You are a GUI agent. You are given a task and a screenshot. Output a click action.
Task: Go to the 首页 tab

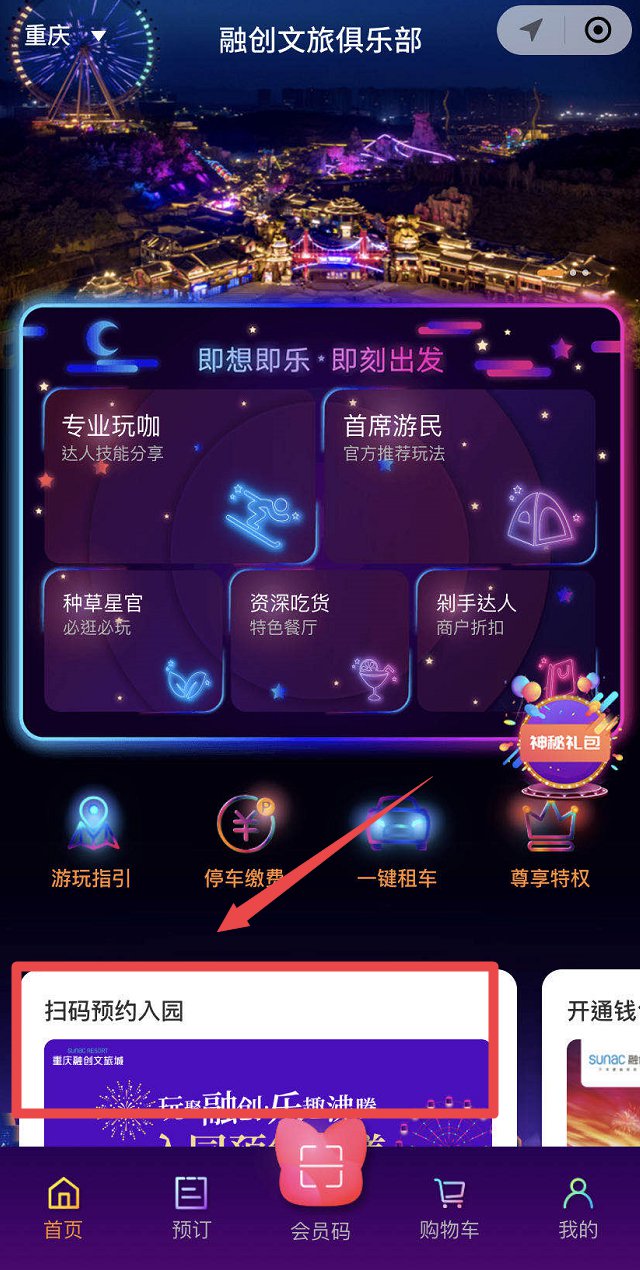(x=63, y=1207)
